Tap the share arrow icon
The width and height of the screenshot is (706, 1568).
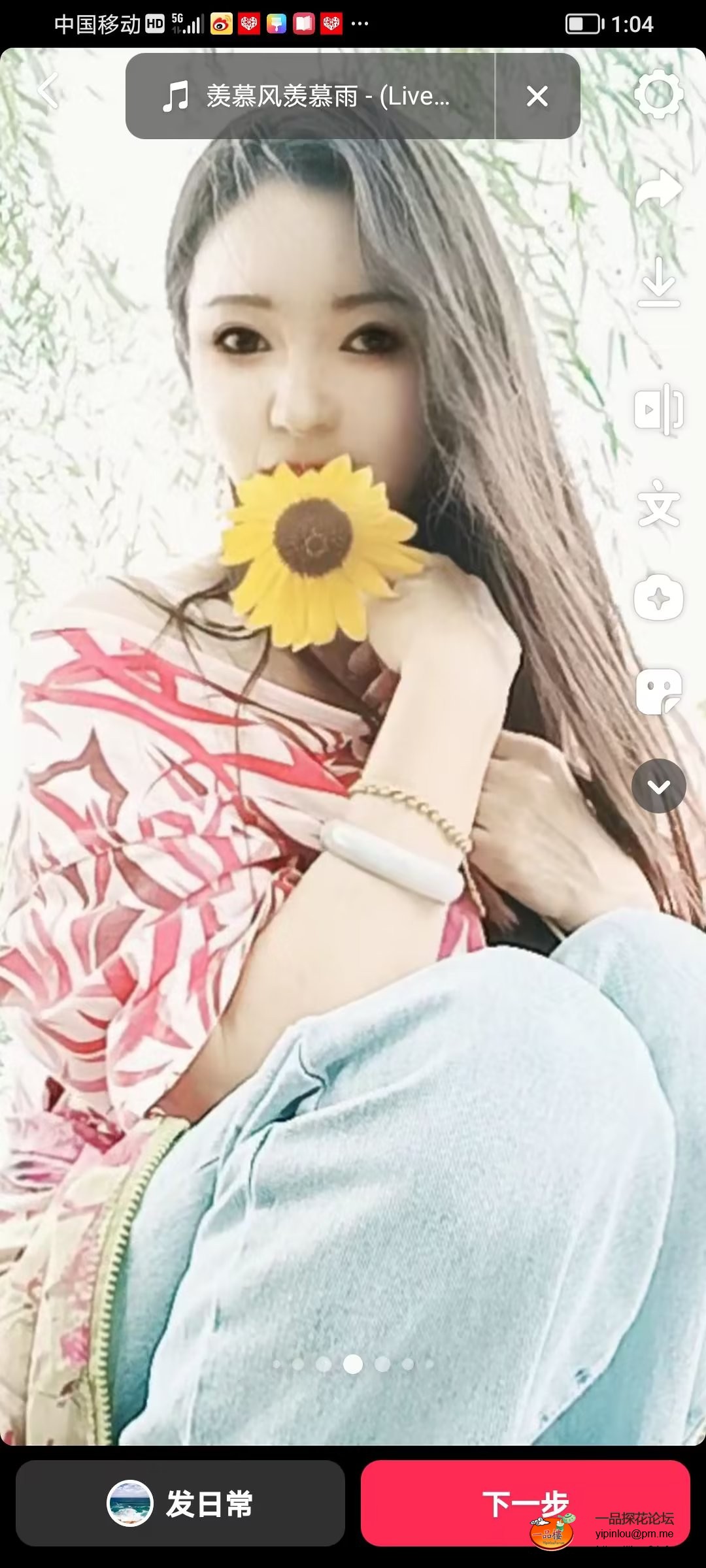[x=658, y=189]
